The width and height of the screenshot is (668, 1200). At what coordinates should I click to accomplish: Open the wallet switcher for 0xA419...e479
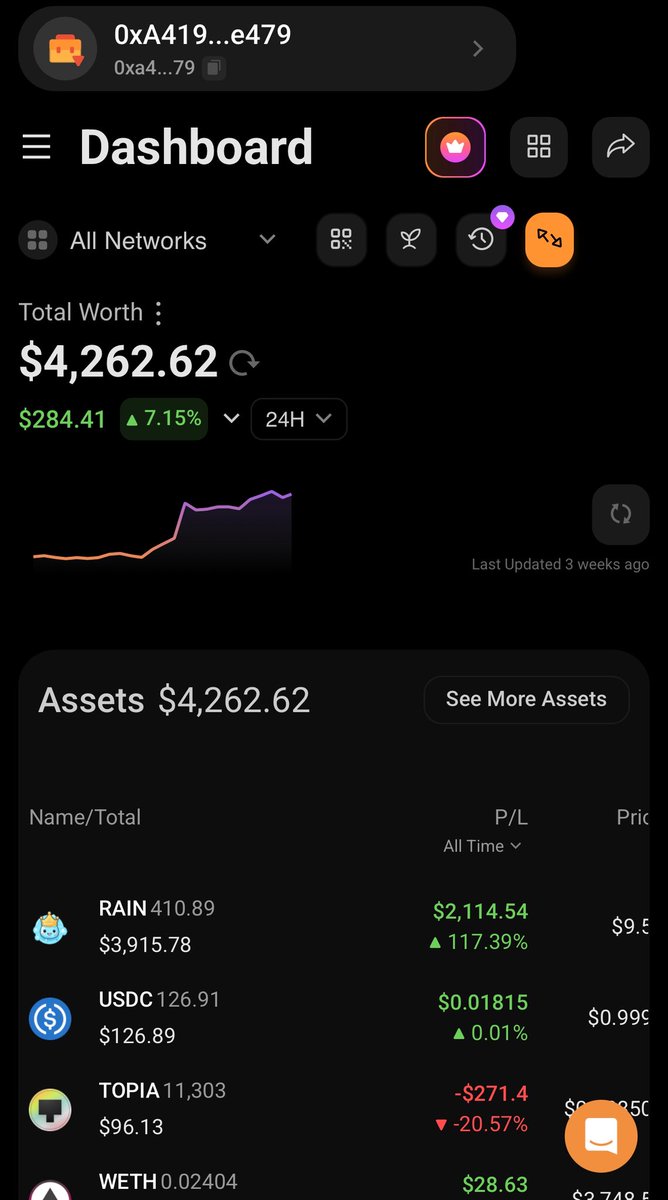click(x=266, y=49)
